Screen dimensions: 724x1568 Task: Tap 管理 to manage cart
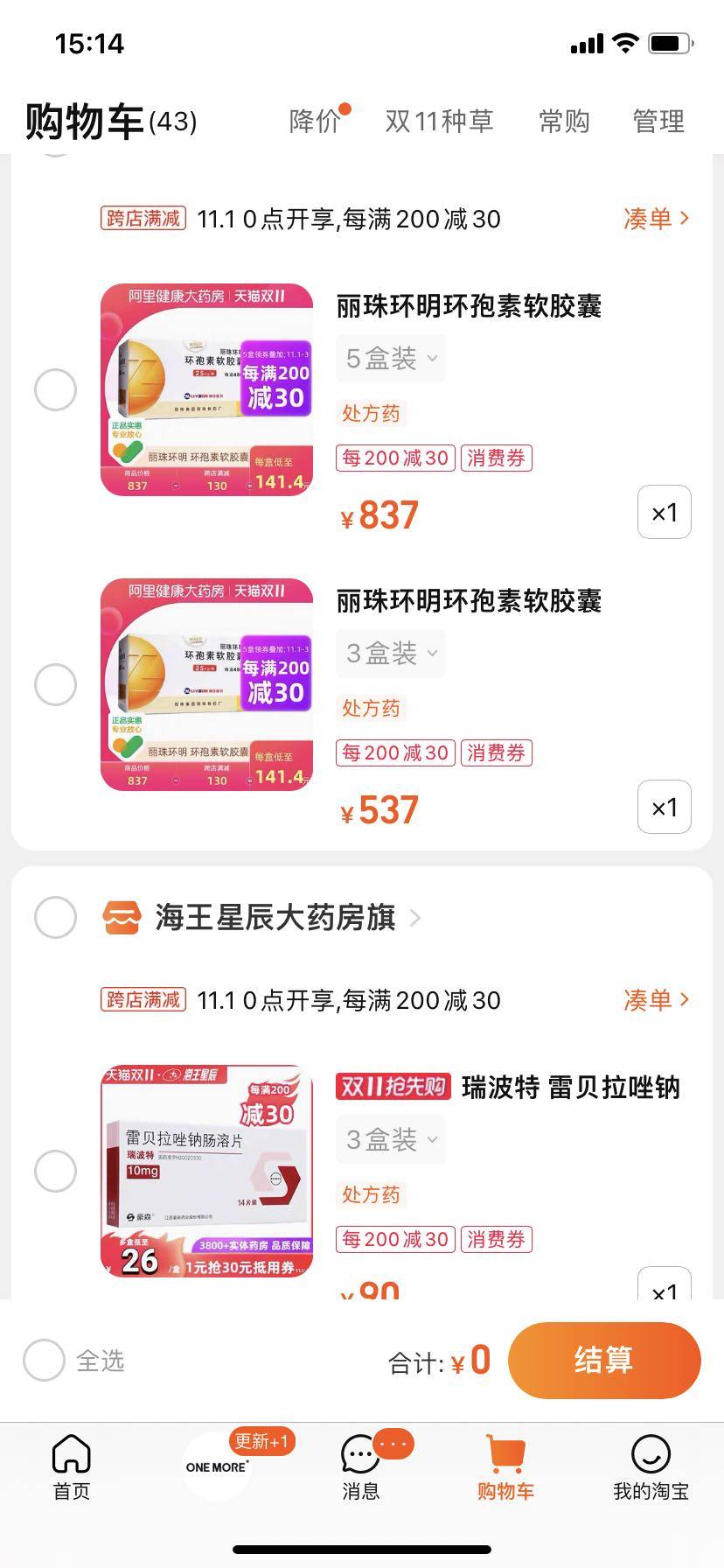pyautogui.click(x=658, y=121)
